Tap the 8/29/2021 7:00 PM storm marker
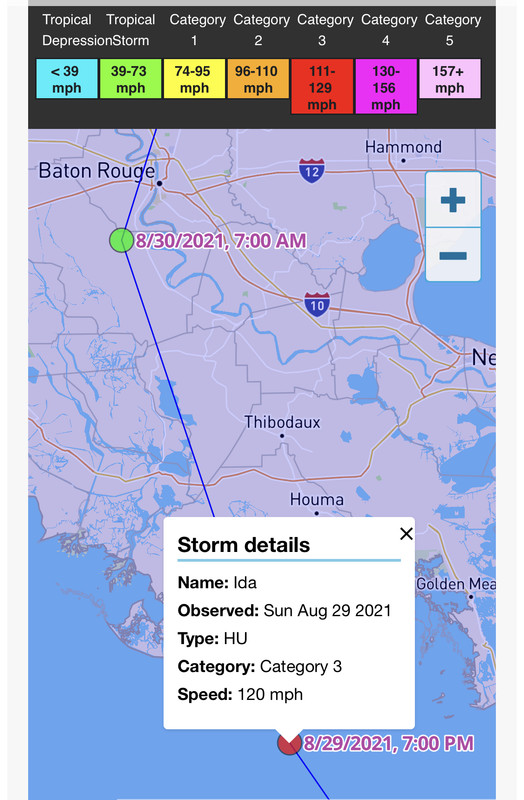The height and width of the screenshot is (800, 524). tap(289, 743)
